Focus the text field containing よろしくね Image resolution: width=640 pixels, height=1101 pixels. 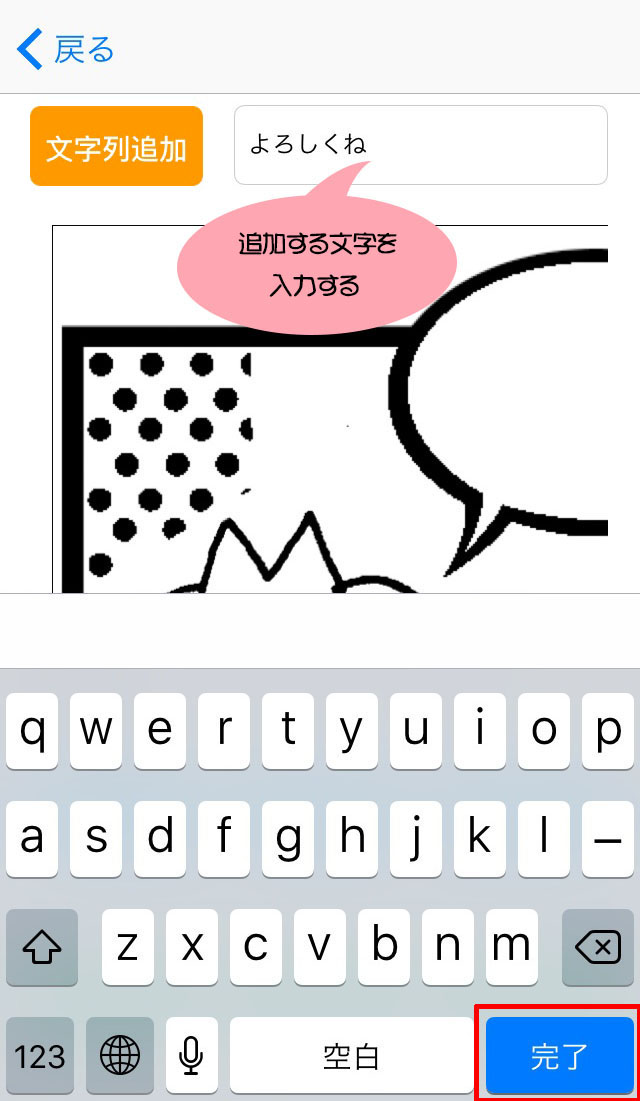[x=420, y=144]
